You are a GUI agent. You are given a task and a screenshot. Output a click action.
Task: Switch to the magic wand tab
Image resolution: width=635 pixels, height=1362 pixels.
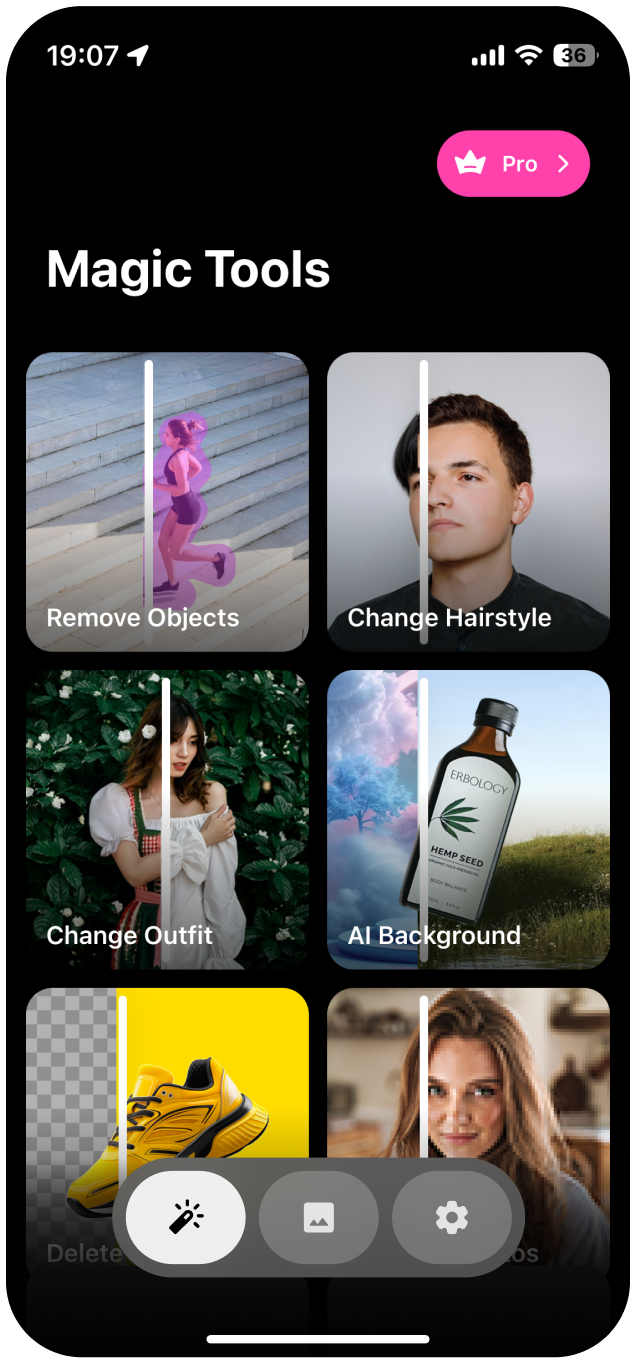[185, 1218]
